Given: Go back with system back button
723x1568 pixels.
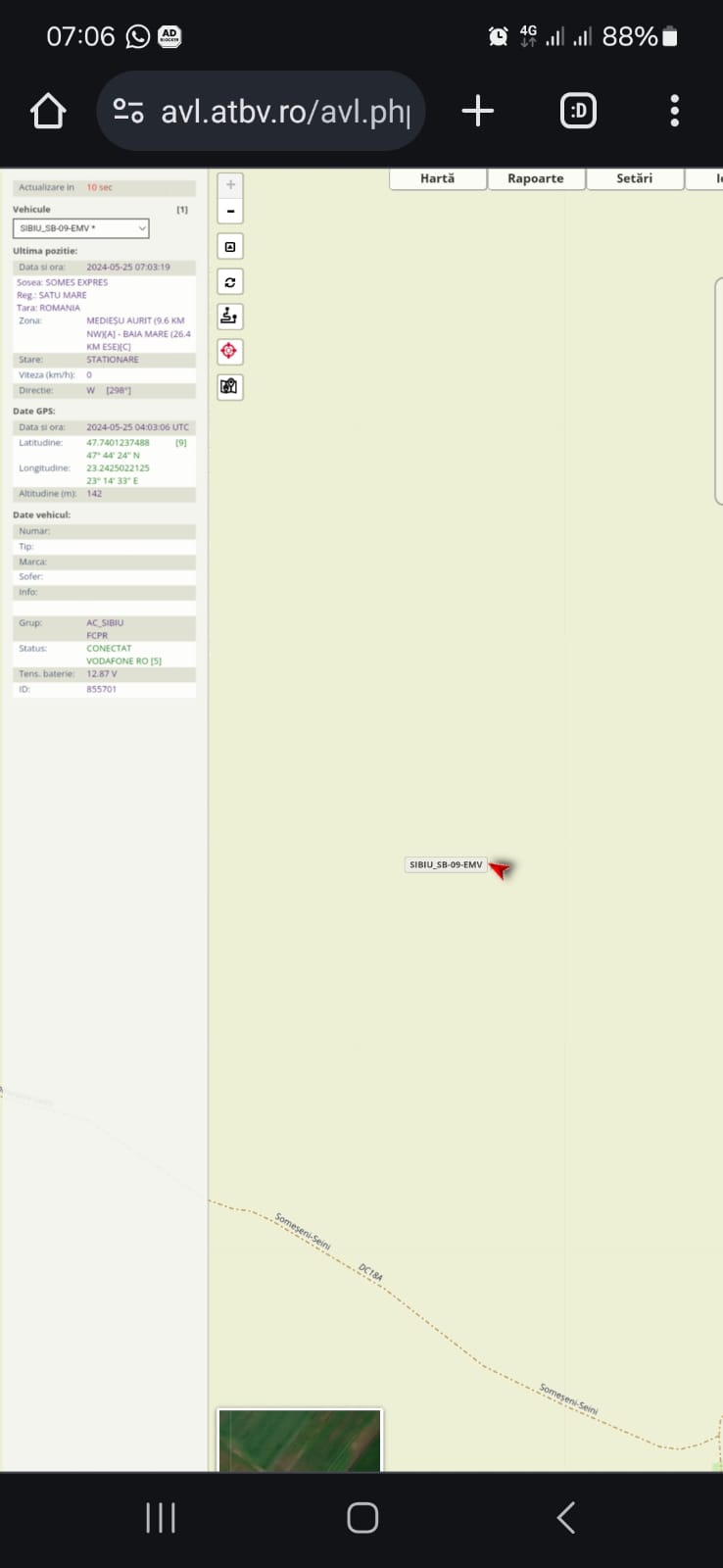Looking at the screenshot, I should pyautogui.click(x=565, y=1517).
